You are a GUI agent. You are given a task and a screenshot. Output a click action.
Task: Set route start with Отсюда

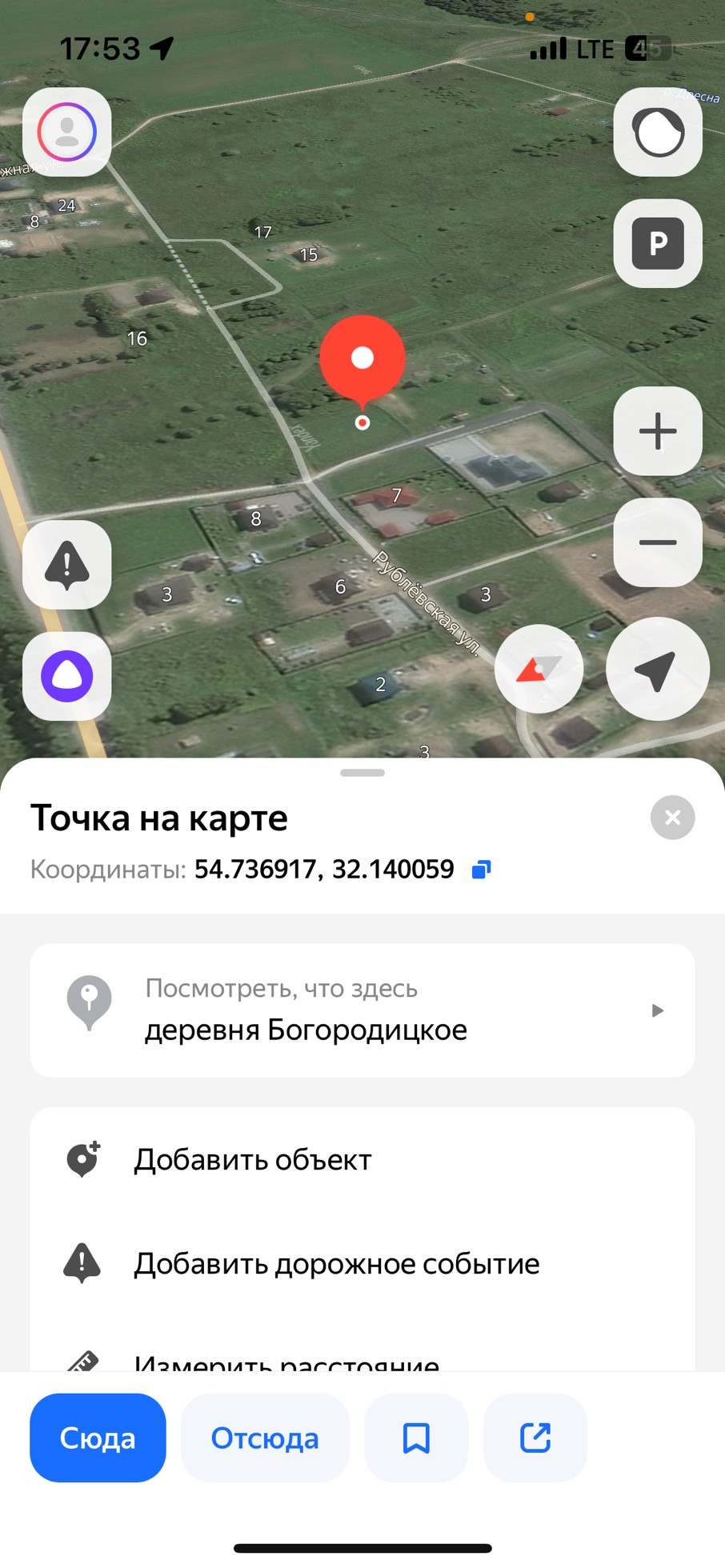pyautogui.click(x=265, y=1438)
